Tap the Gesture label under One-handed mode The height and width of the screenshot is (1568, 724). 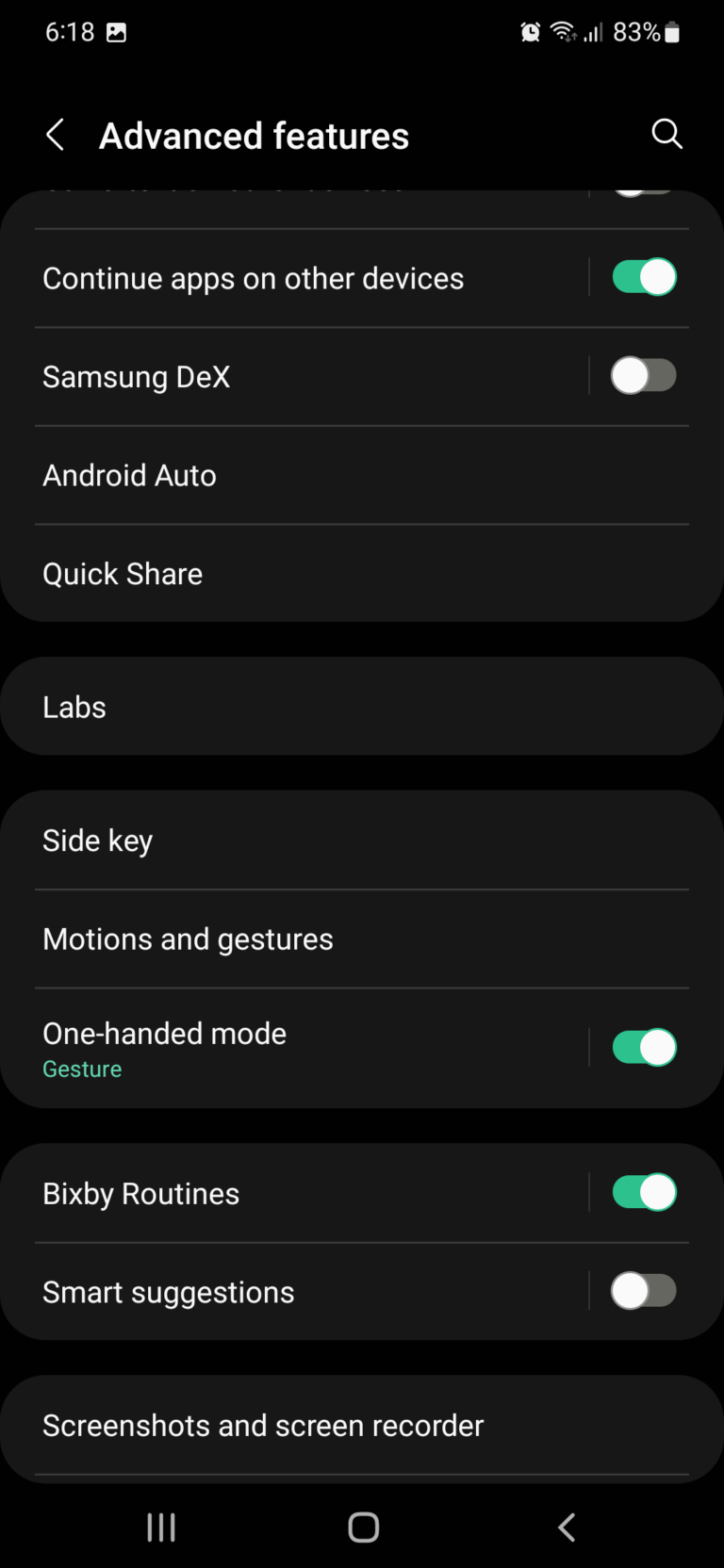pyautogui.click(x=82, y=1069)
